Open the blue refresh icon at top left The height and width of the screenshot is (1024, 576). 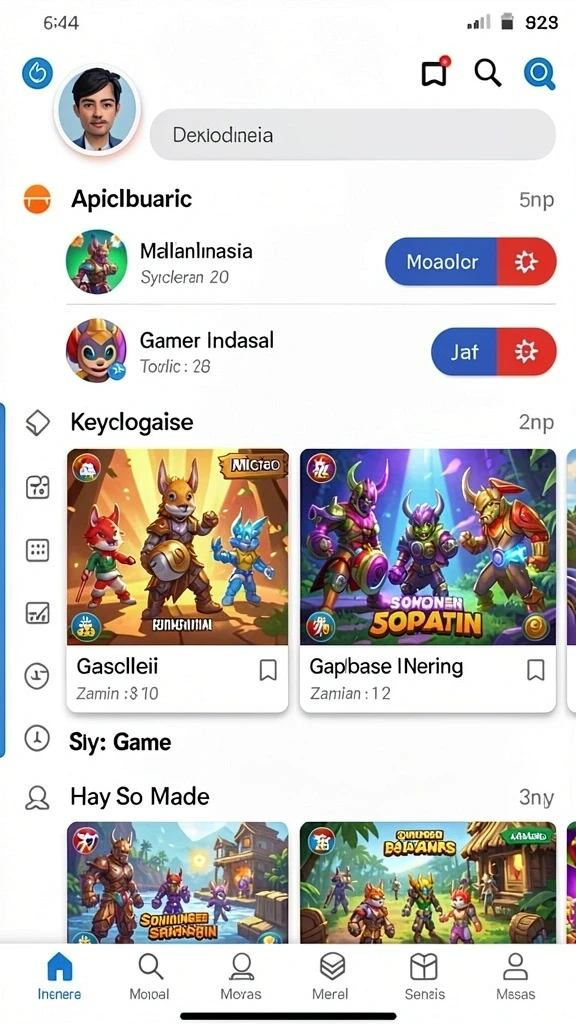tap(37, 73)
